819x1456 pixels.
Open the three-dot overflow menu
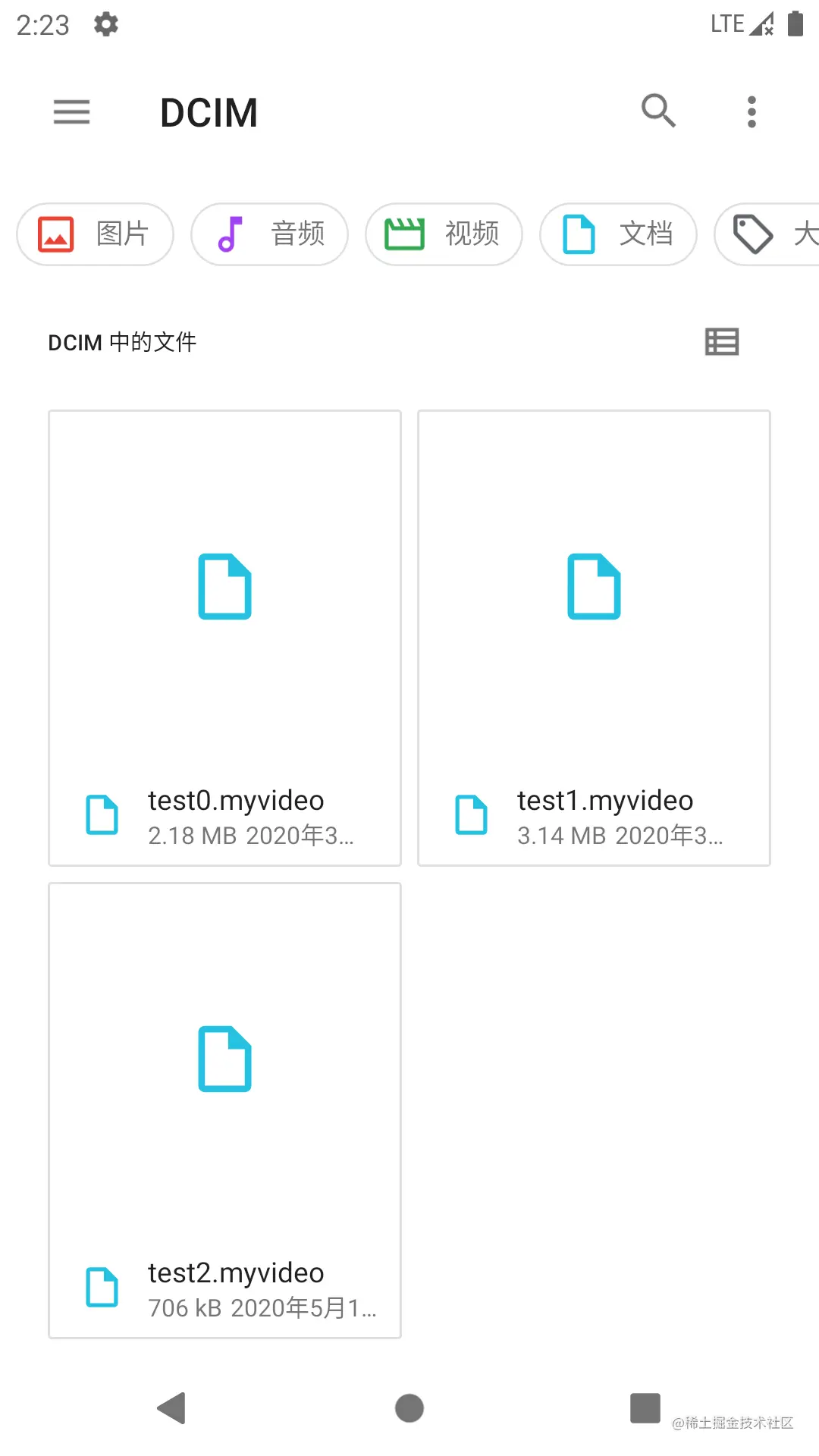pyautogui.click(x=751, y=111)
